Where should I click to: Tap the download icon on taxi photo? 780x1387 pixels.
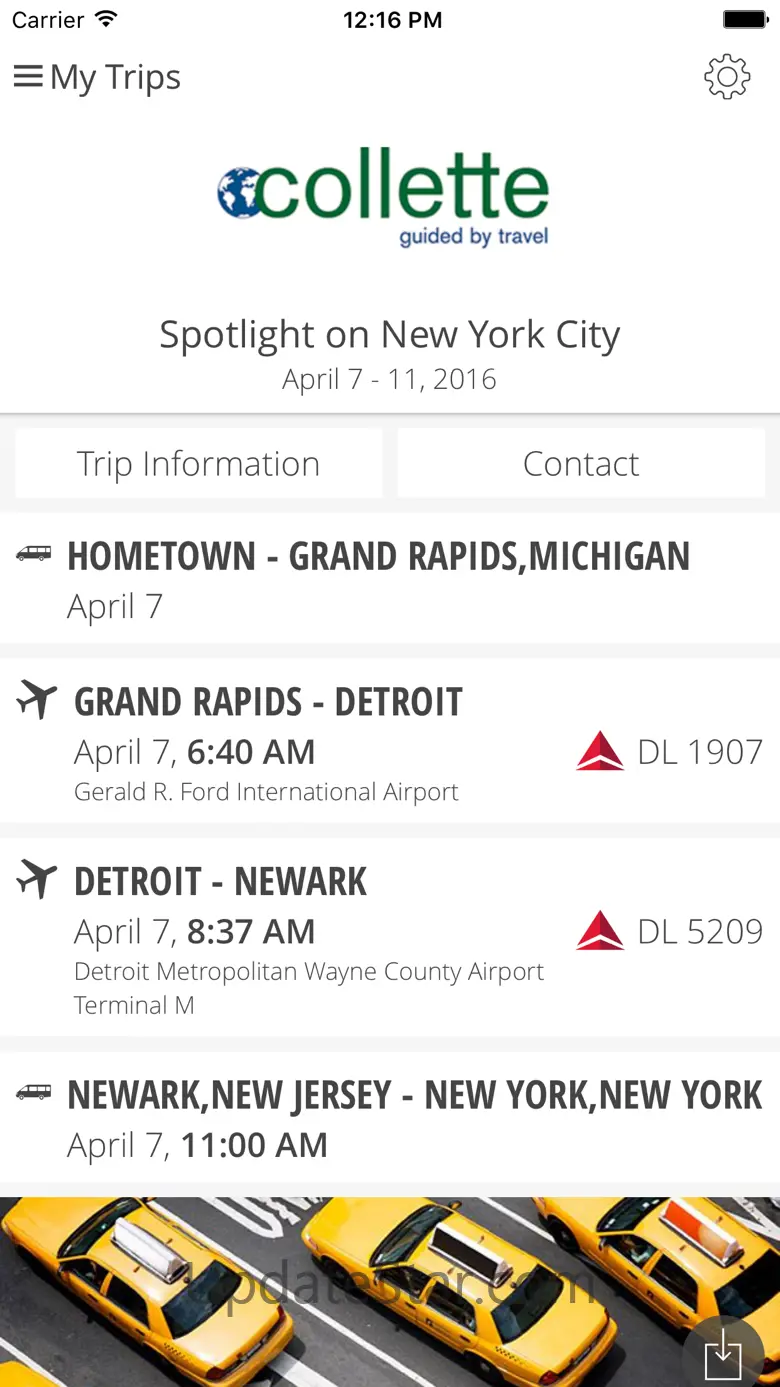coord(722,1356)
